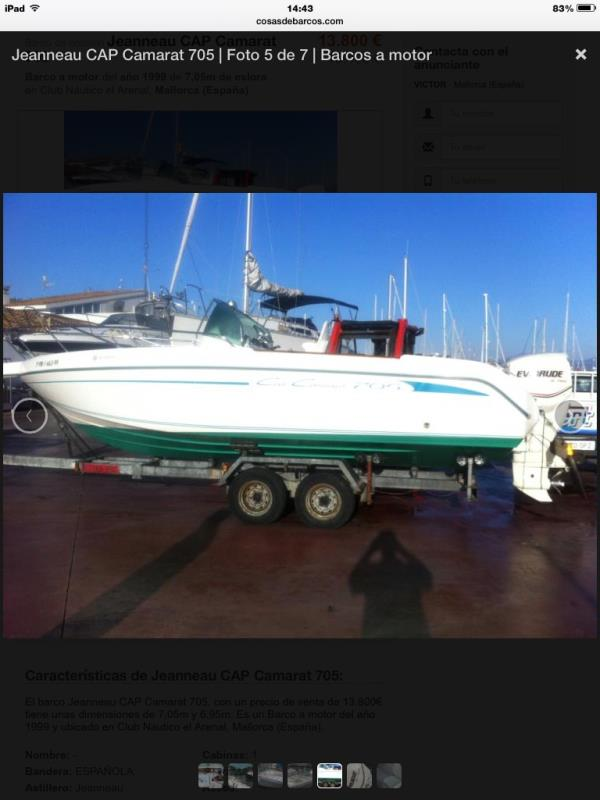Select the first thumbnail in the strip
Screen dimensions: 600x800
pos(211,775)
